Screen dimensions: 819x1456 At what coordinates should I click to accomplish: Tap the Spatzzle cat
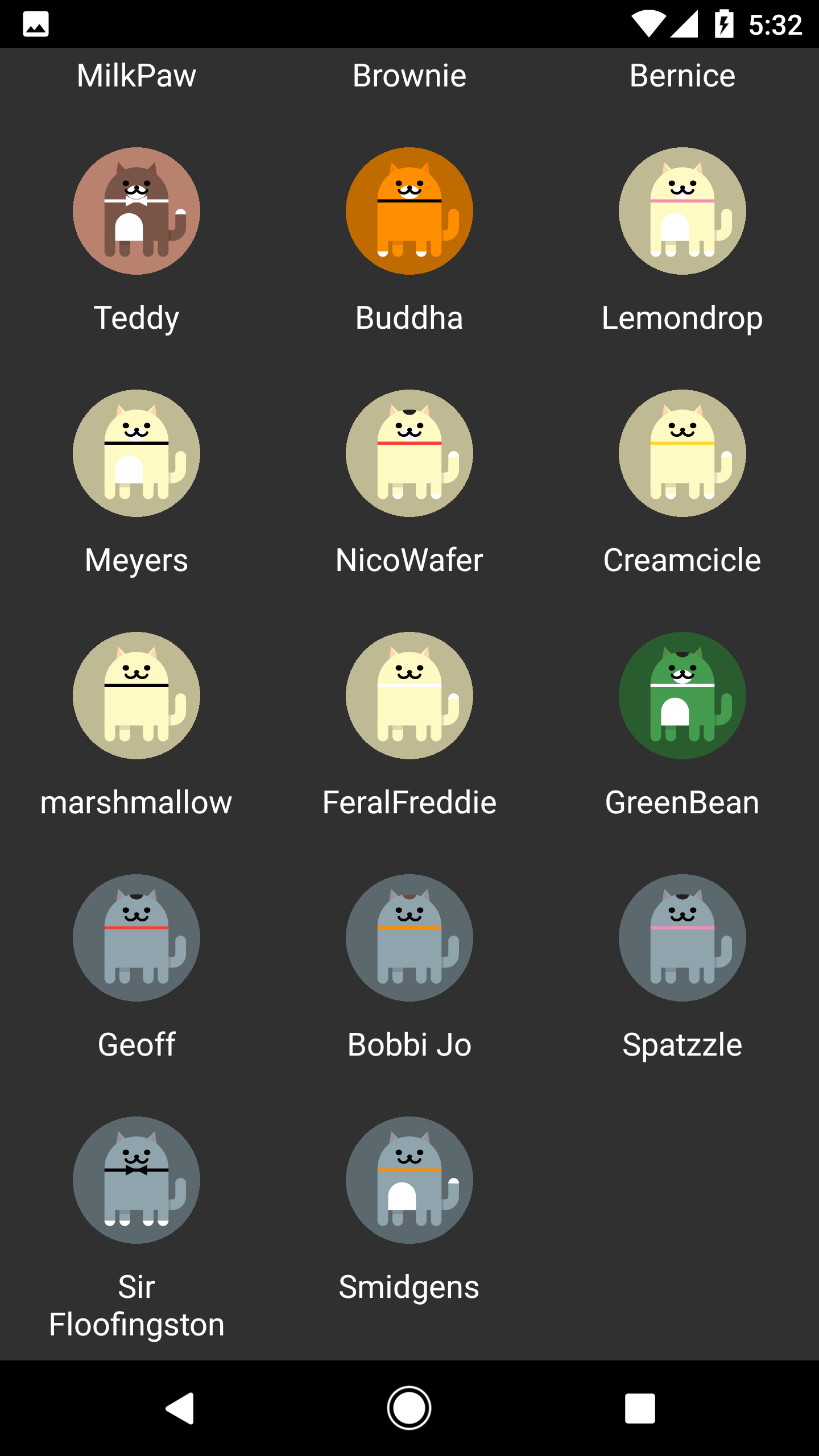(x=682, y=938)
